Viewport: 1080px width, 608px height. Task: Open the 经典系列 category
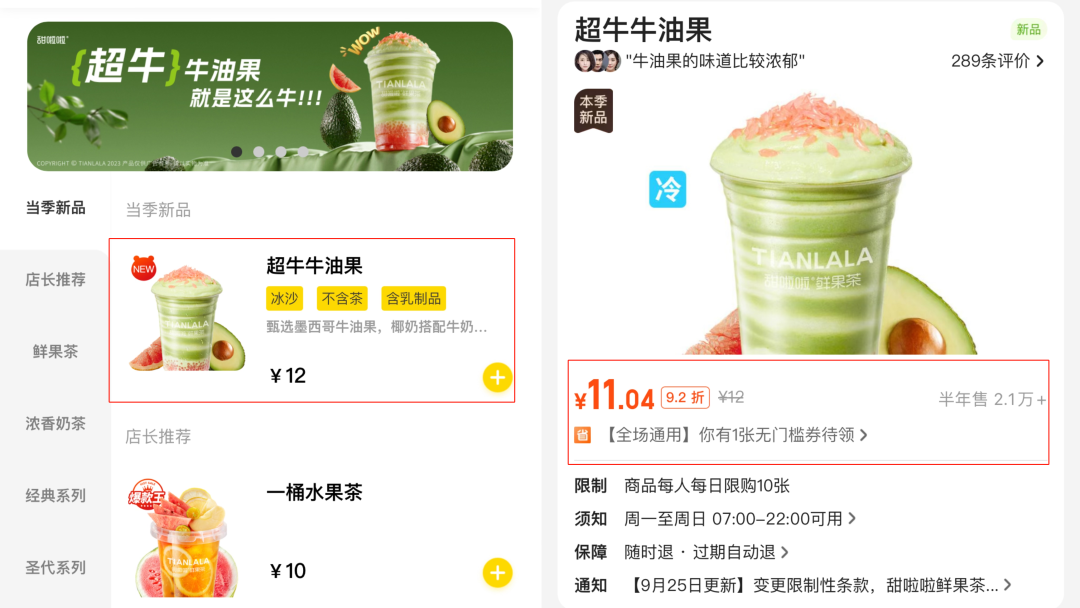pos(55,496)
